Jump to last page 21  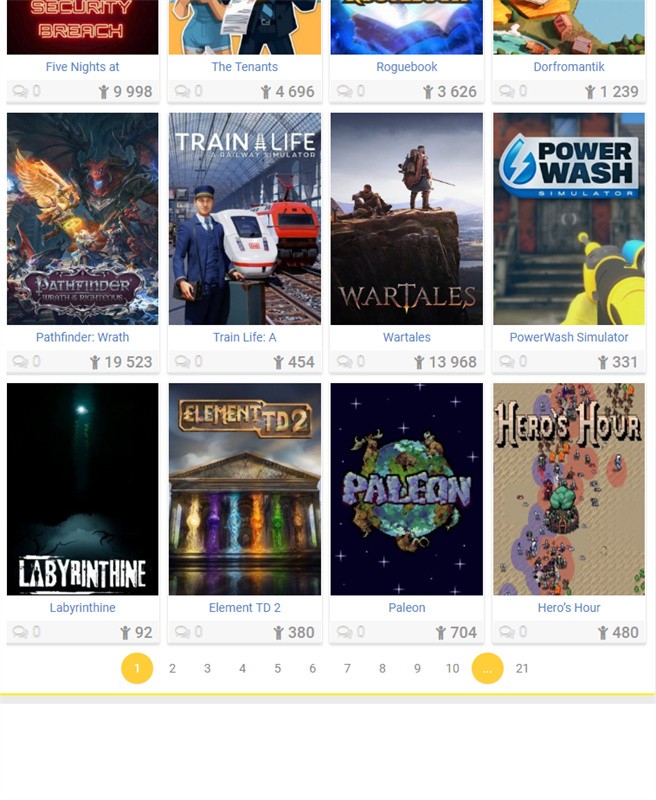[522, 668]
